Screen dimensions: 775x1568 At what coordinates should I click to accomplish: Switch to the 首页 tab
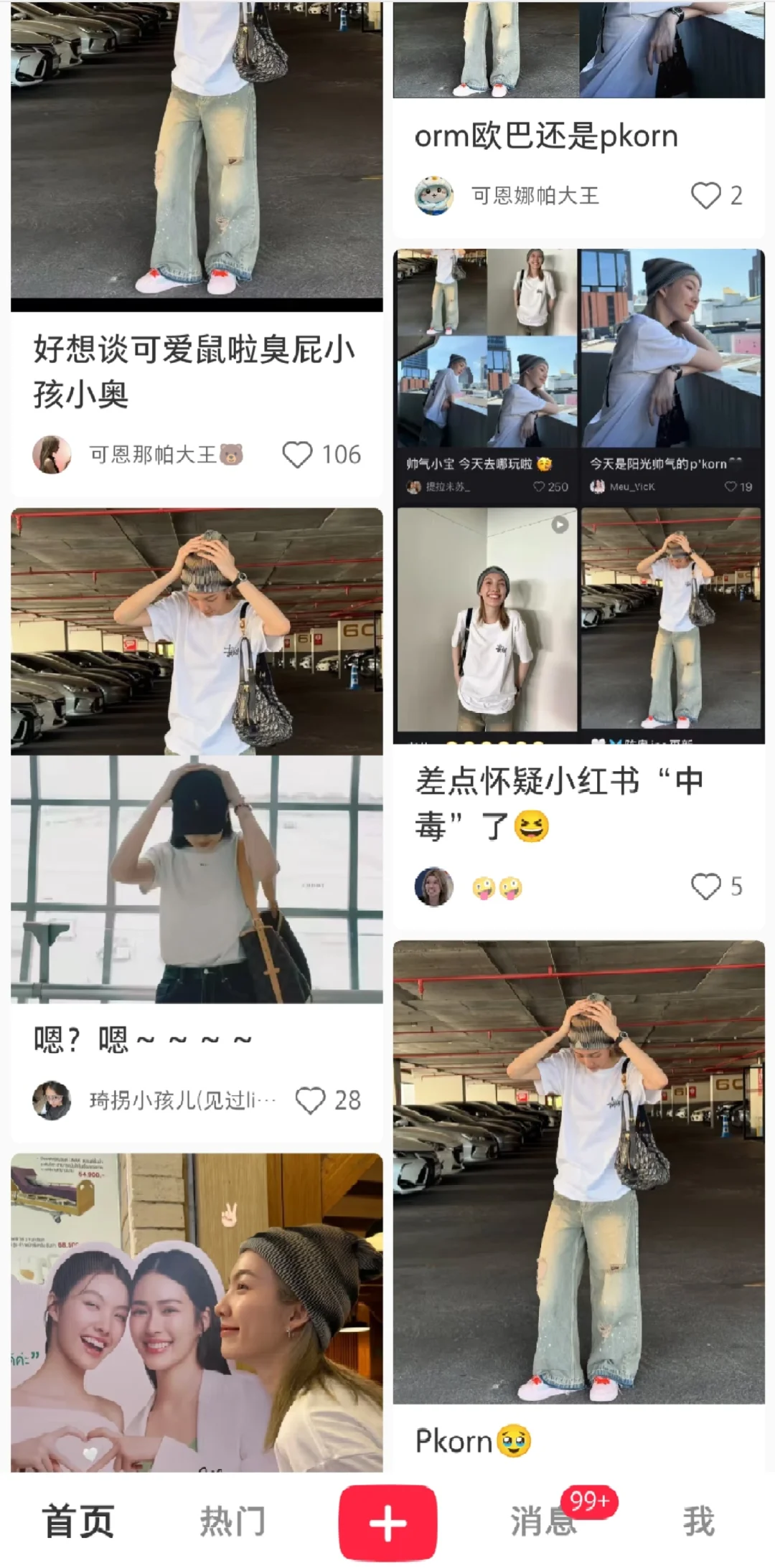pyautogui.click(x=78, y=1521)
